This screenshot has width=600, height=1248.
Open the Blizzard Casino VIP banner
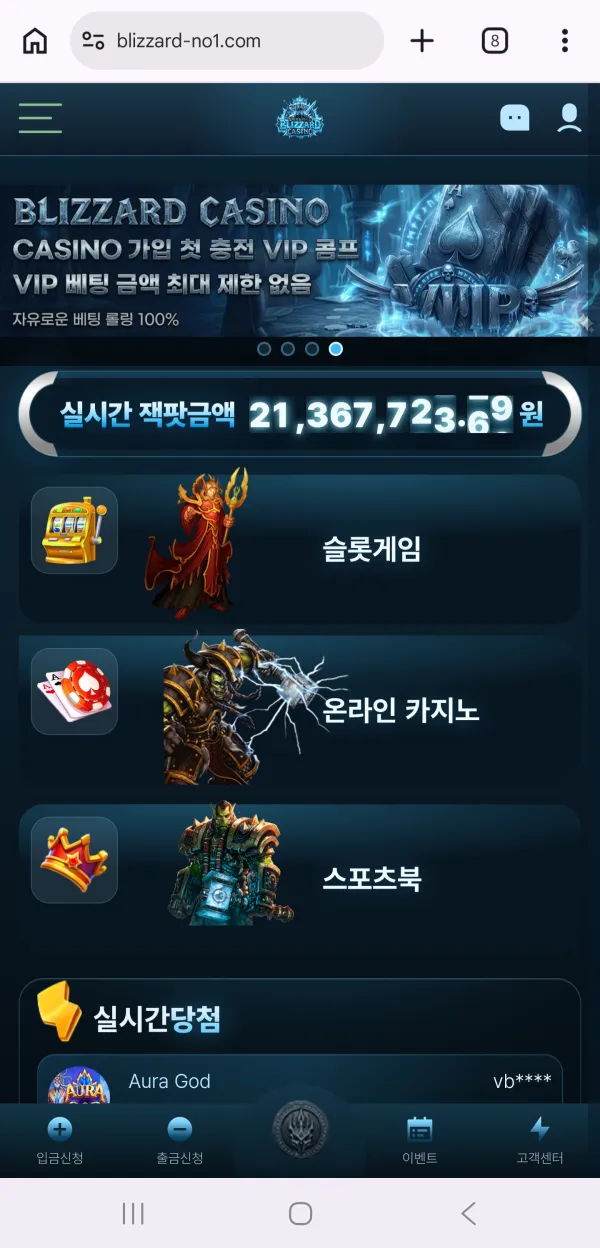coord(300,260)
